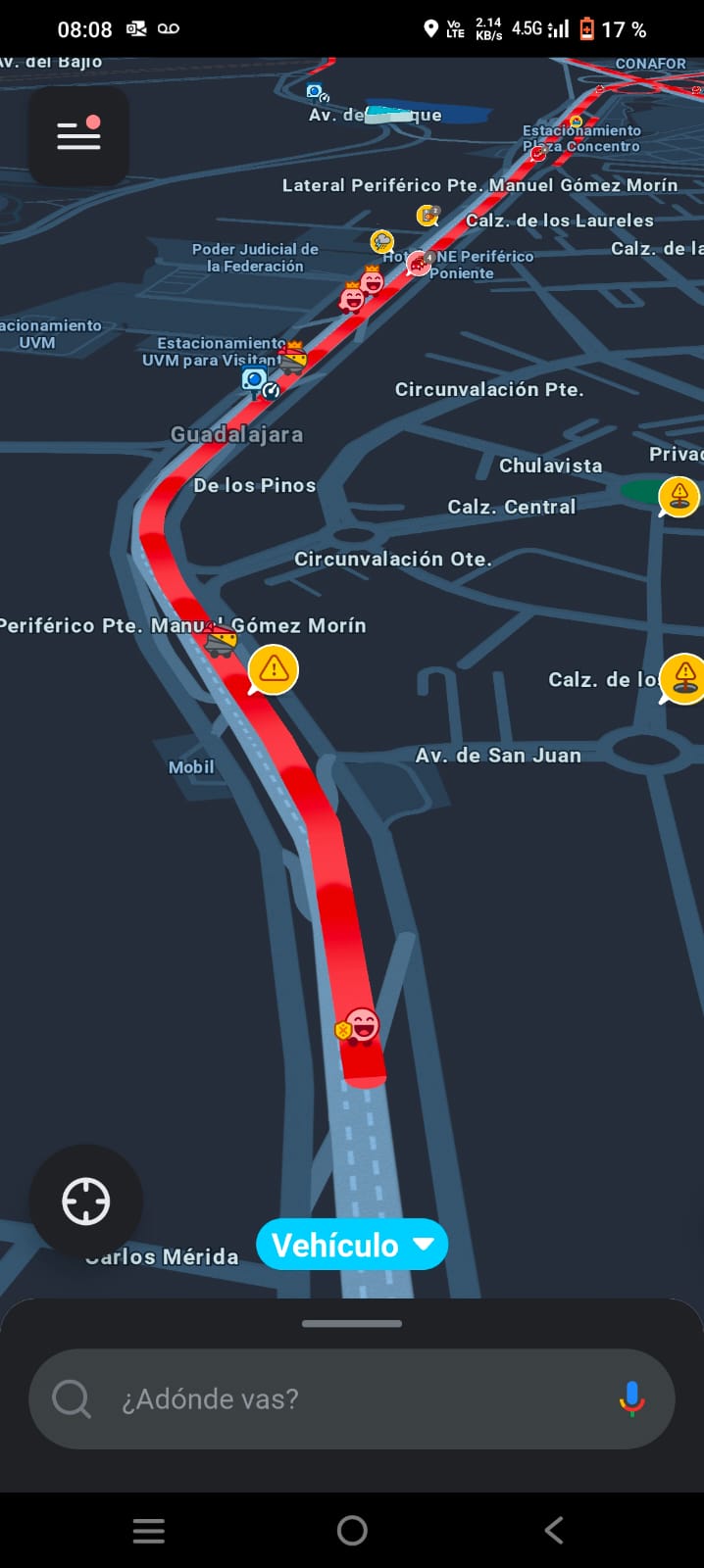This screenshot has height=1568, width=704.
Task: Open the Vehículo dropdown
Action: click(352, 1245)
